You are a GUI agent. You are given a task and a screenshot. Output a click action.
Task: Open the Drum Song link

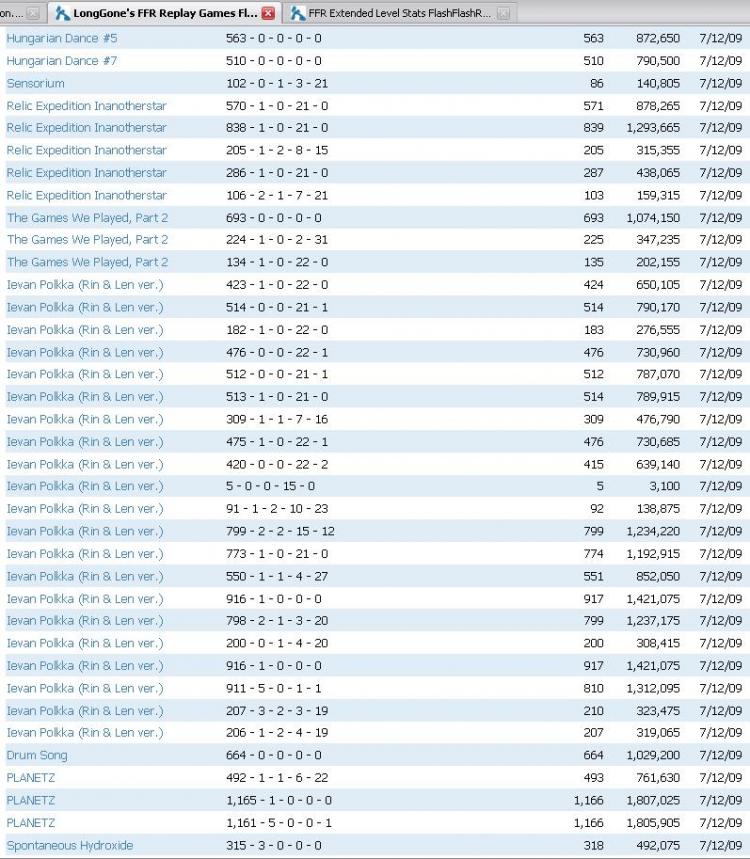37,755
